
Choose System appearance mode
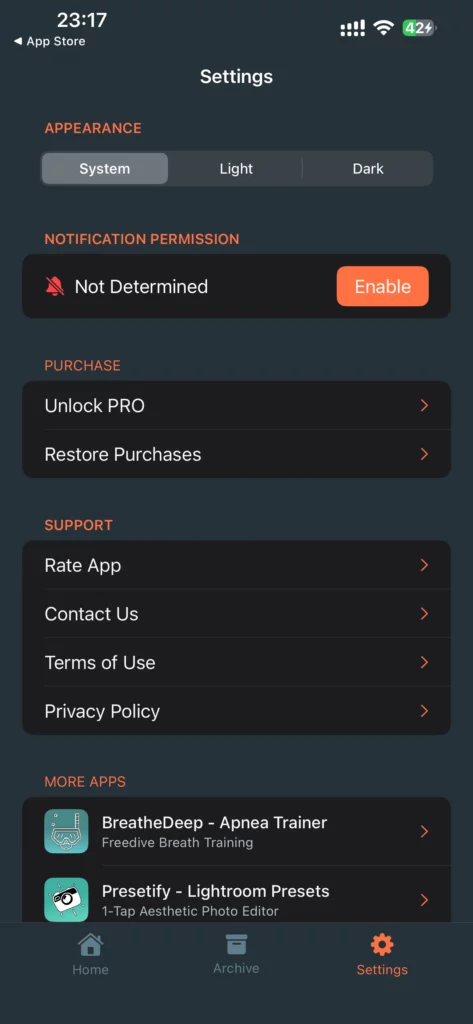pos(105,168)
